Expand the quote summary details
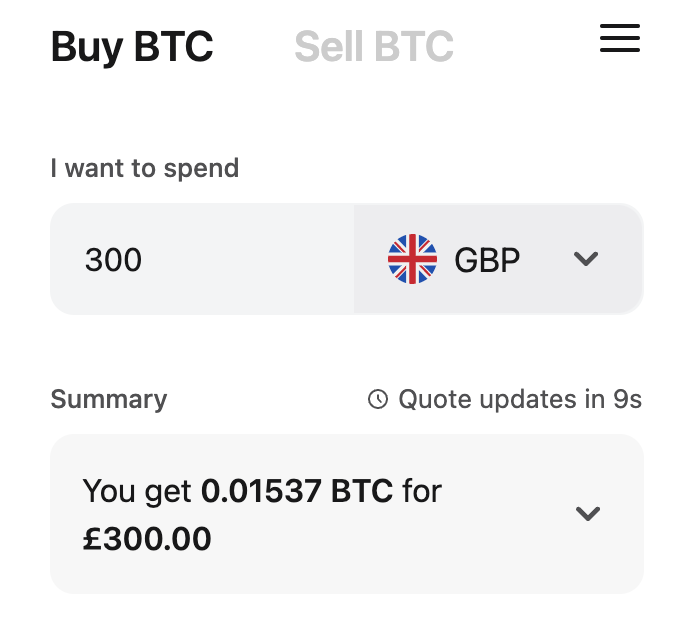 click(x=587, y=514)
